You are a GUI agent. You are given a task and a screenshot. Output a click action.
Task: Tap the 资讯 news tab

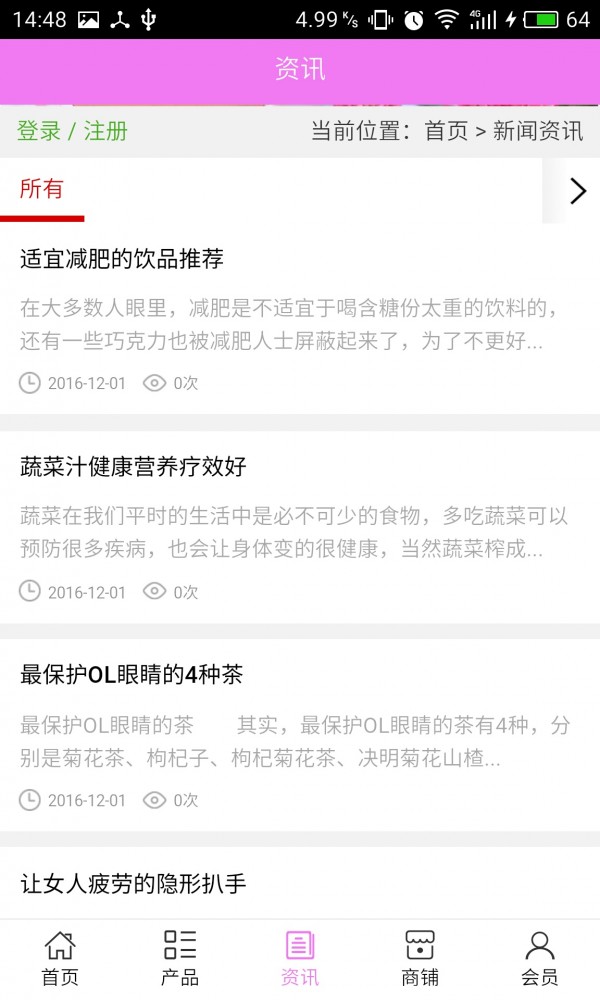[x=300, y=958]
